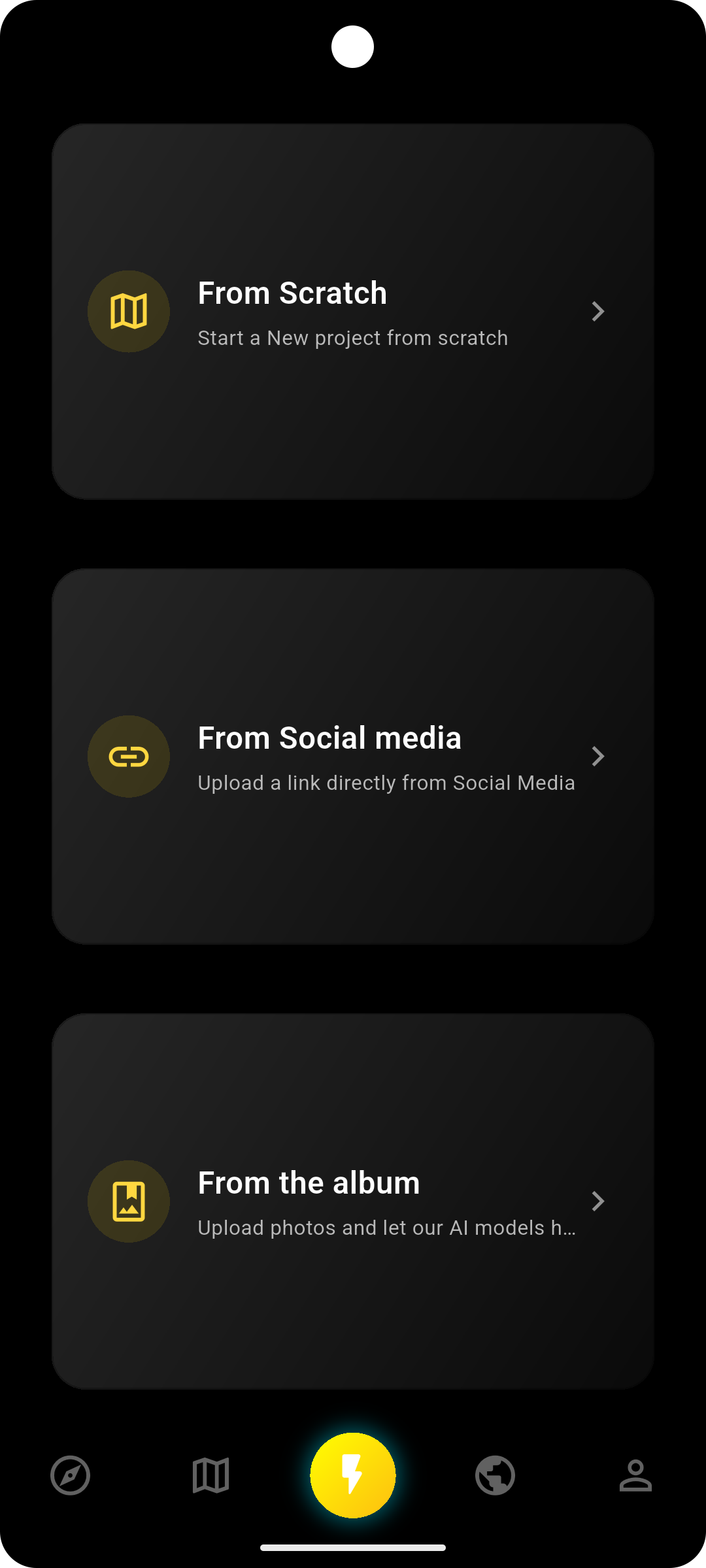Open the From Scratch card
706x1568 pixels.
tap(353, 312)
